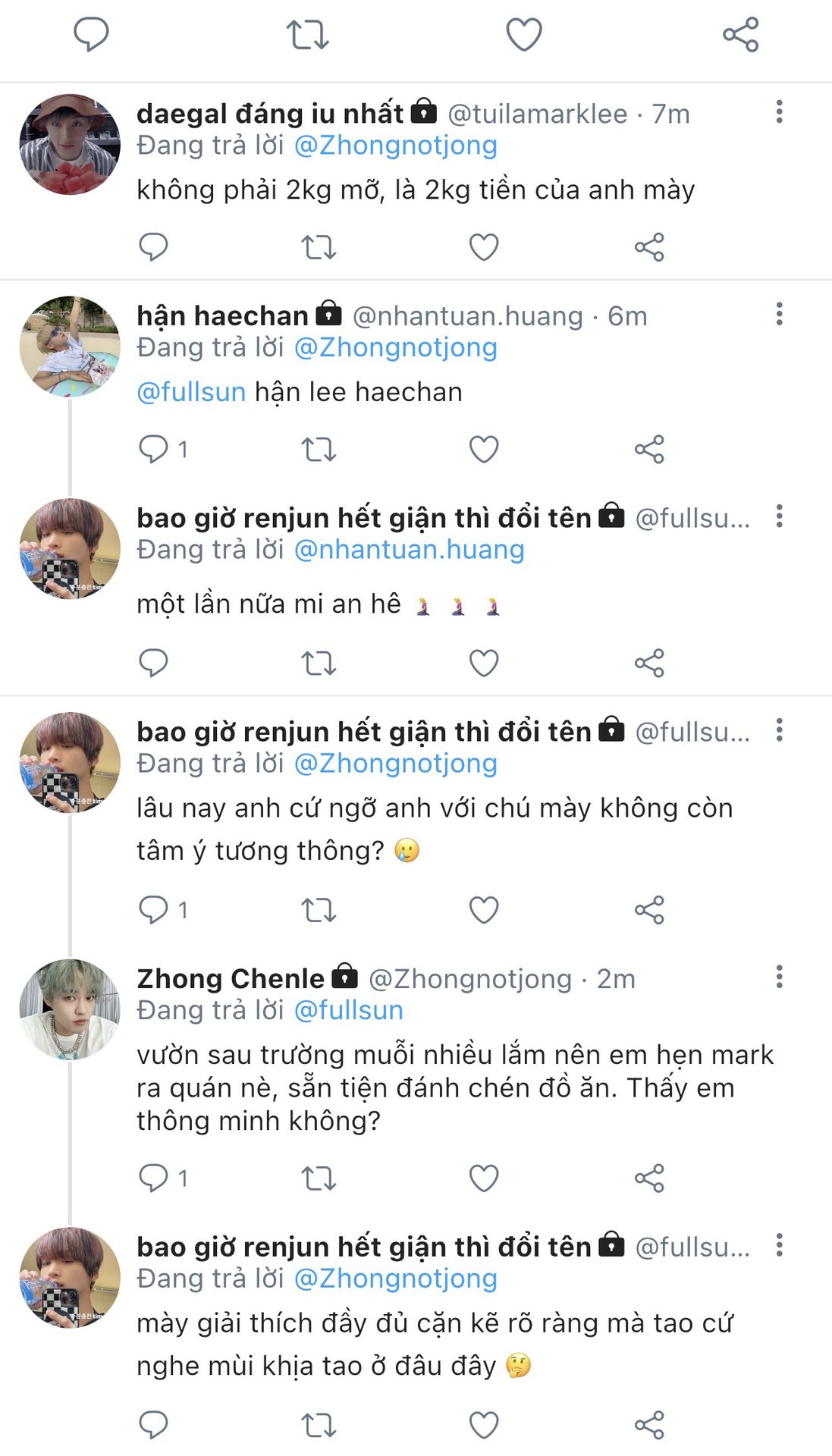This screenshot has height=1456, width=832.
Task: Open the overflow menu on hận haechan's tweet
Action: coord(779,314)
